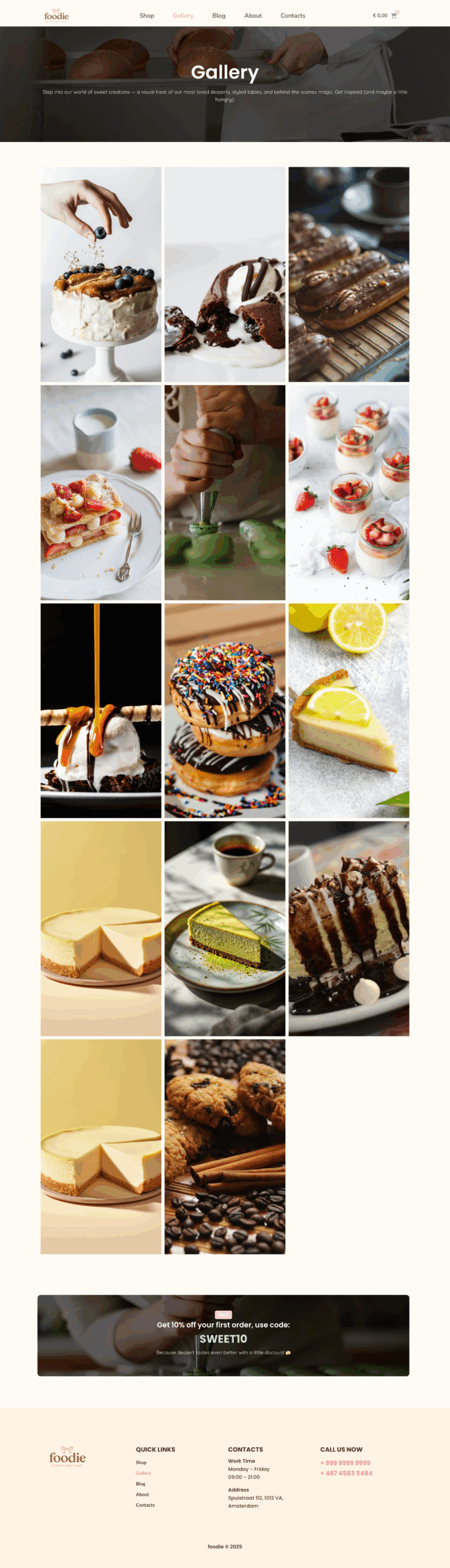Follow the Shop link under Quick Links
The width and height of the screenshot is (450, 1568).
[141, 1463]
